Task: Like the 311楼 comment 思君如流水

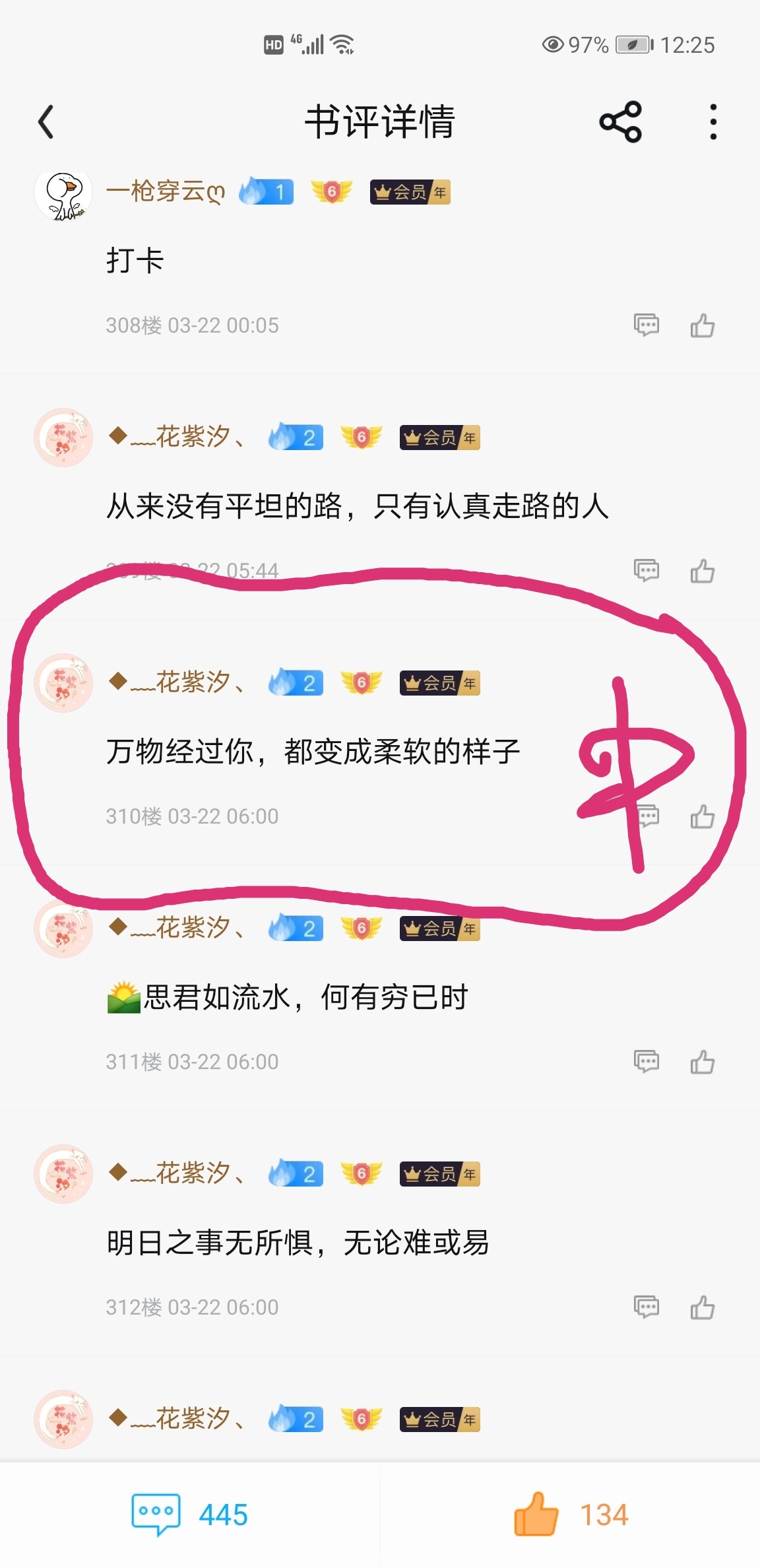Action: [x=702, y=1061]
